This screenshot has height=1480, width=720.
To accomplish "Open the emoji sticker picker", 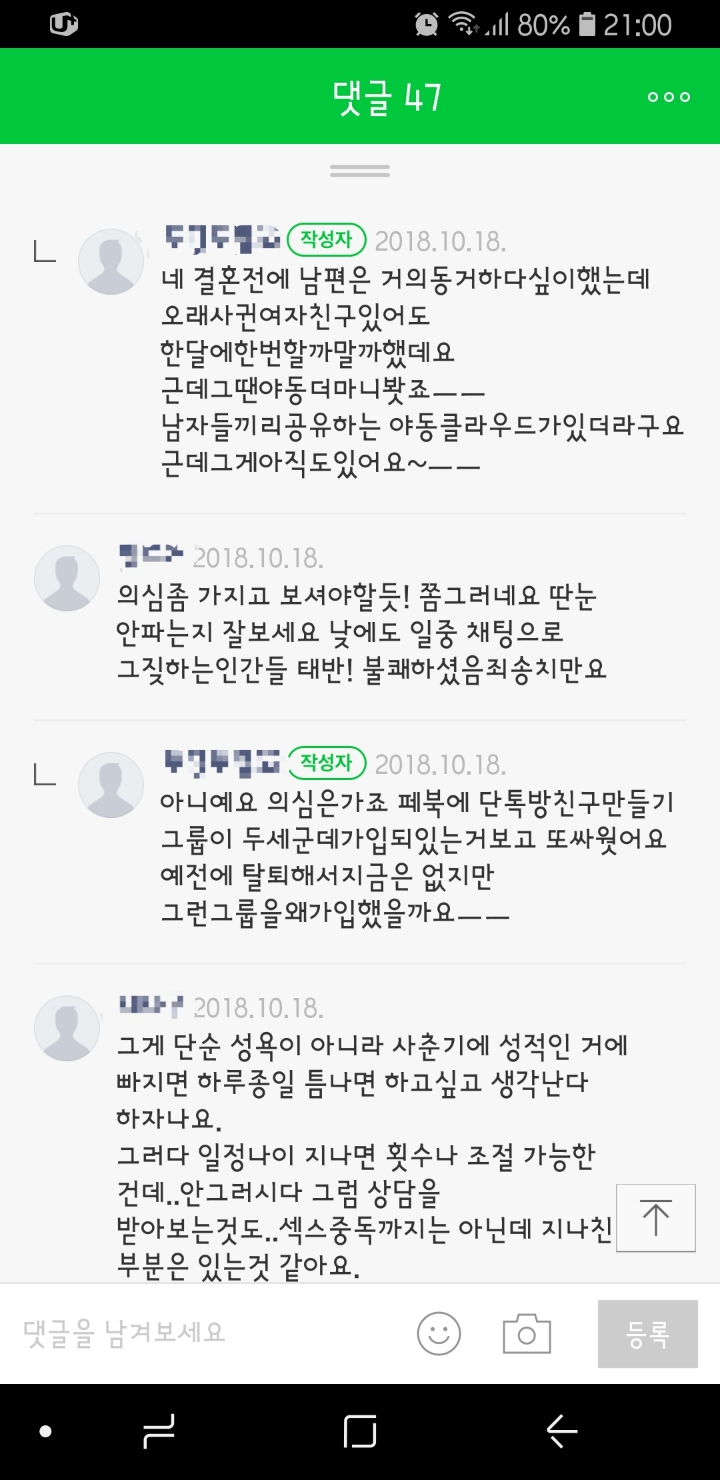I will [439, 1333].
